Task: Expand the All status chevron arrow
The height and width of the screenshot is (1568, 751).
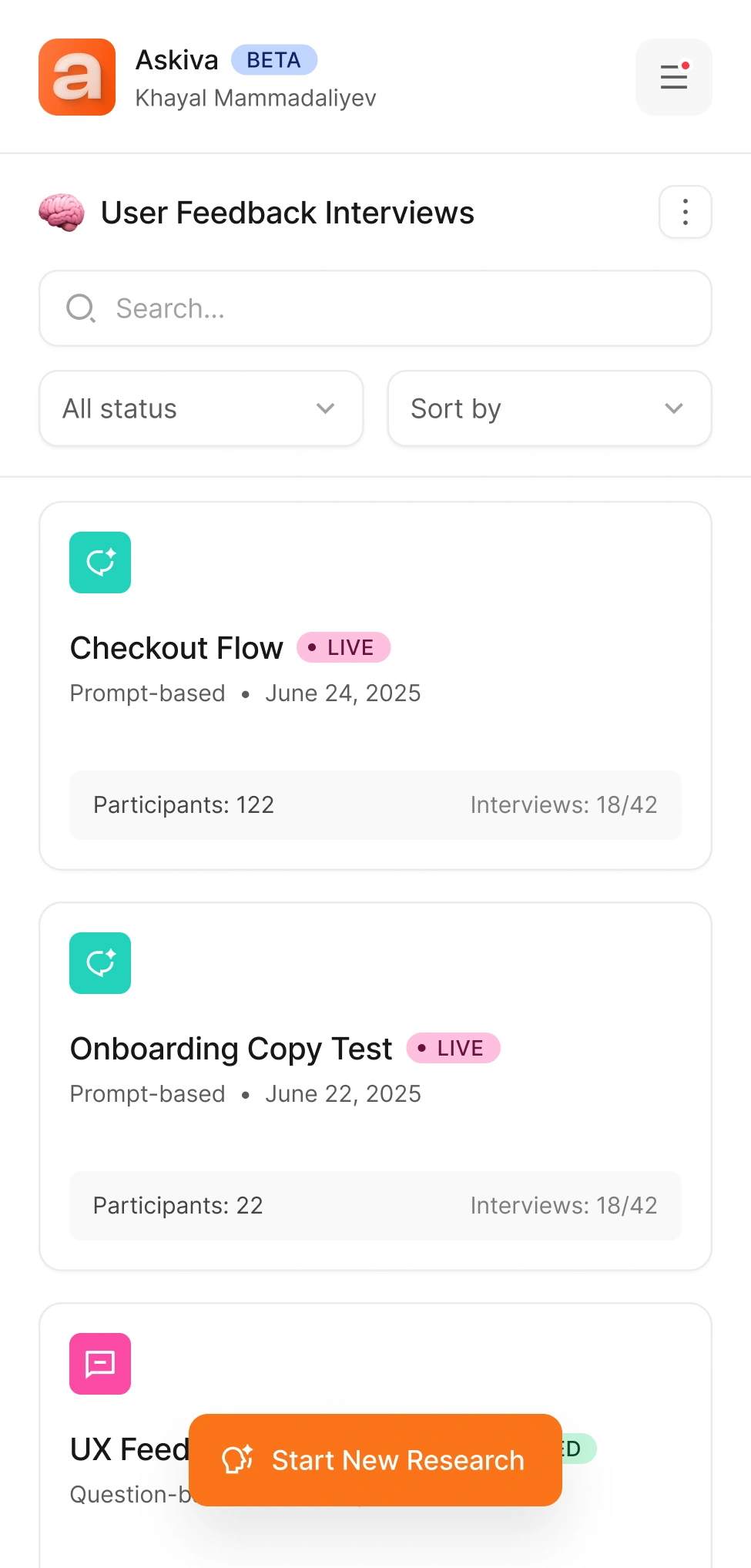Action: (324, 408)
